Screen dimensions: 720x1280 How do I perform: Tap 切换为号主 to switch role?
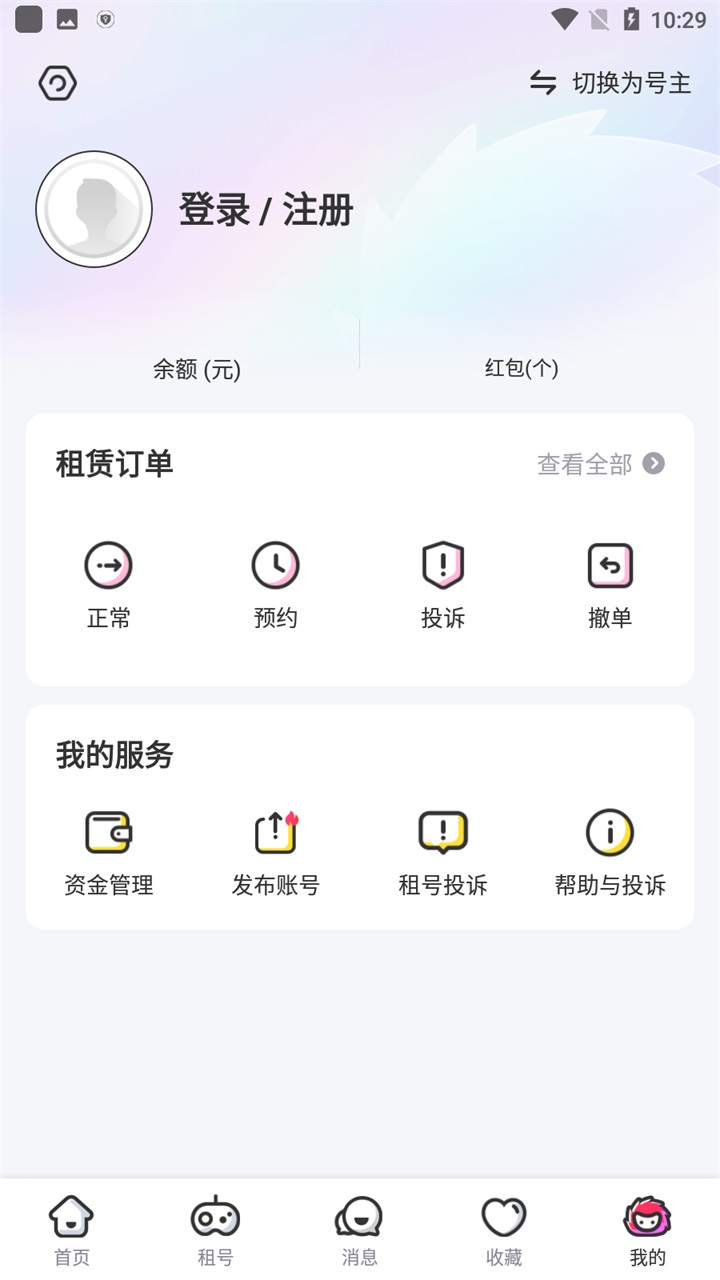[611, 83]
